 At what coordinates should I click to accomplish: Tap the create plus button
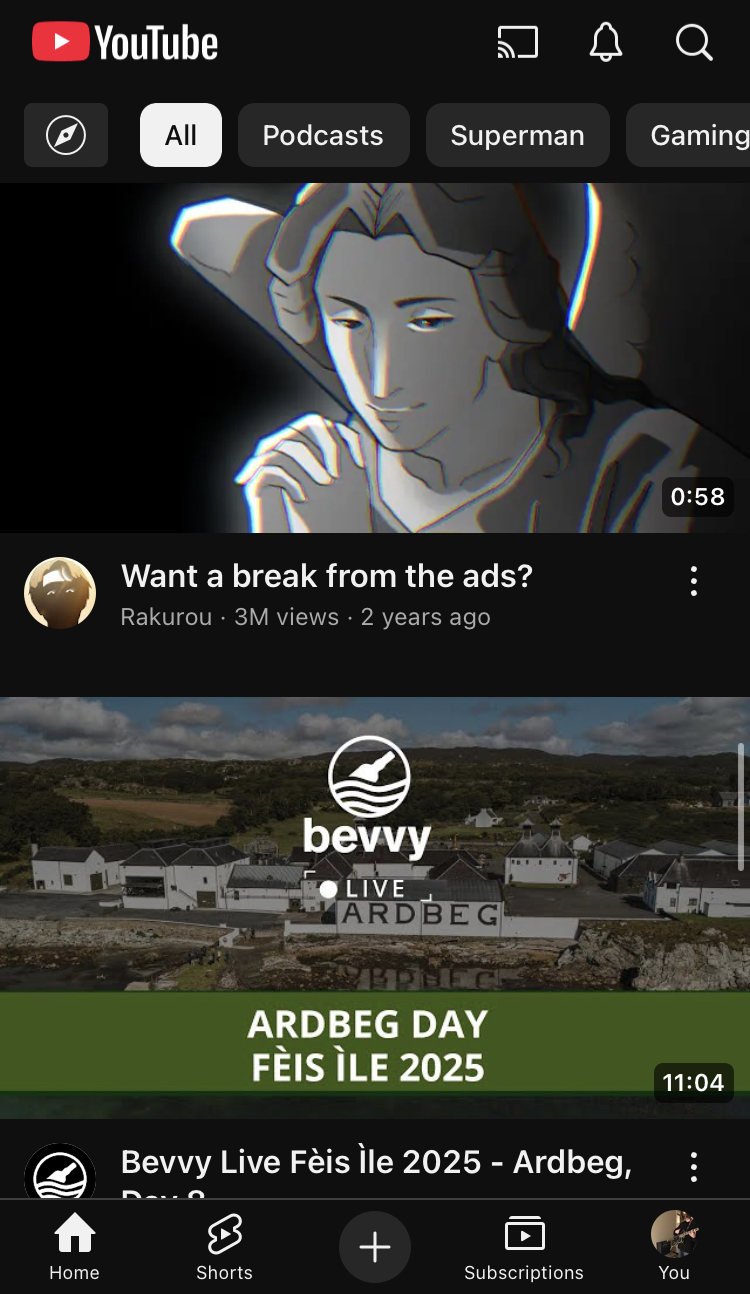(375, 1247)
